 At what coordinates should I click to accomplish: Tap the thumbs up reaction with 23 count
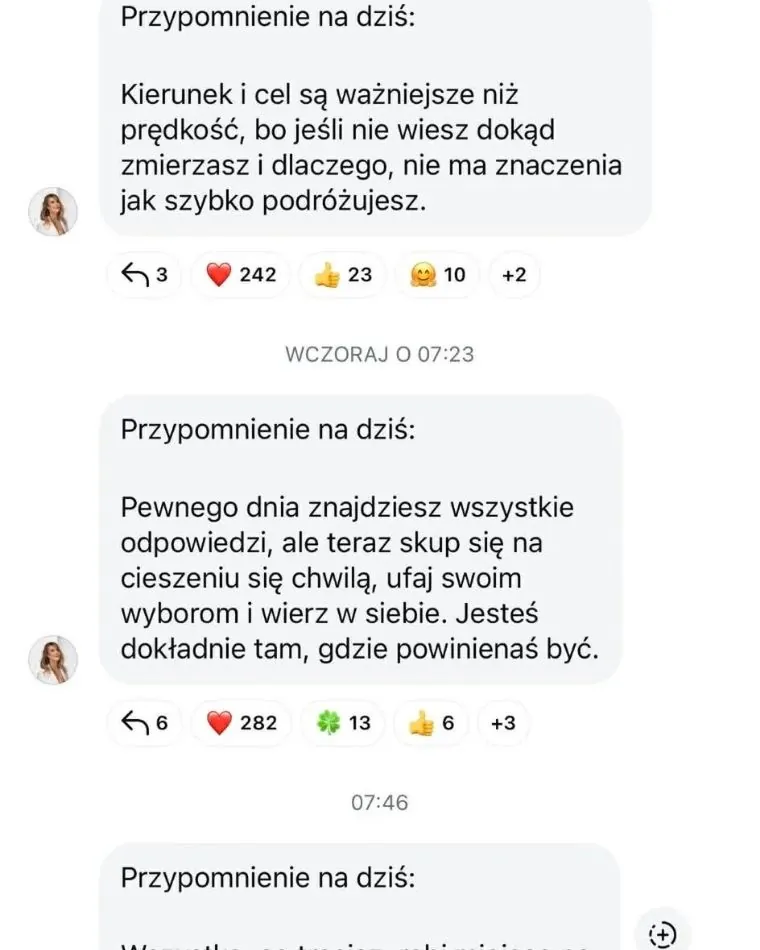click(x=343, y=275)
